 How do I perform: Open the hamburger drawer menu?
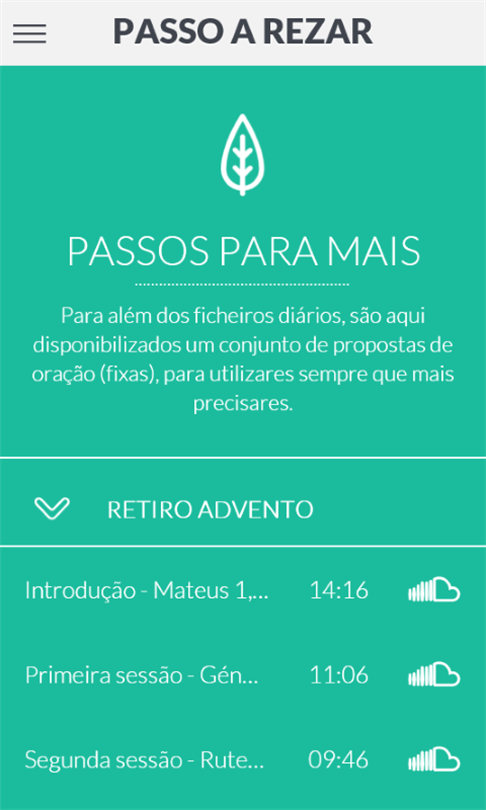pyautogui.click(x=29, y=34)
